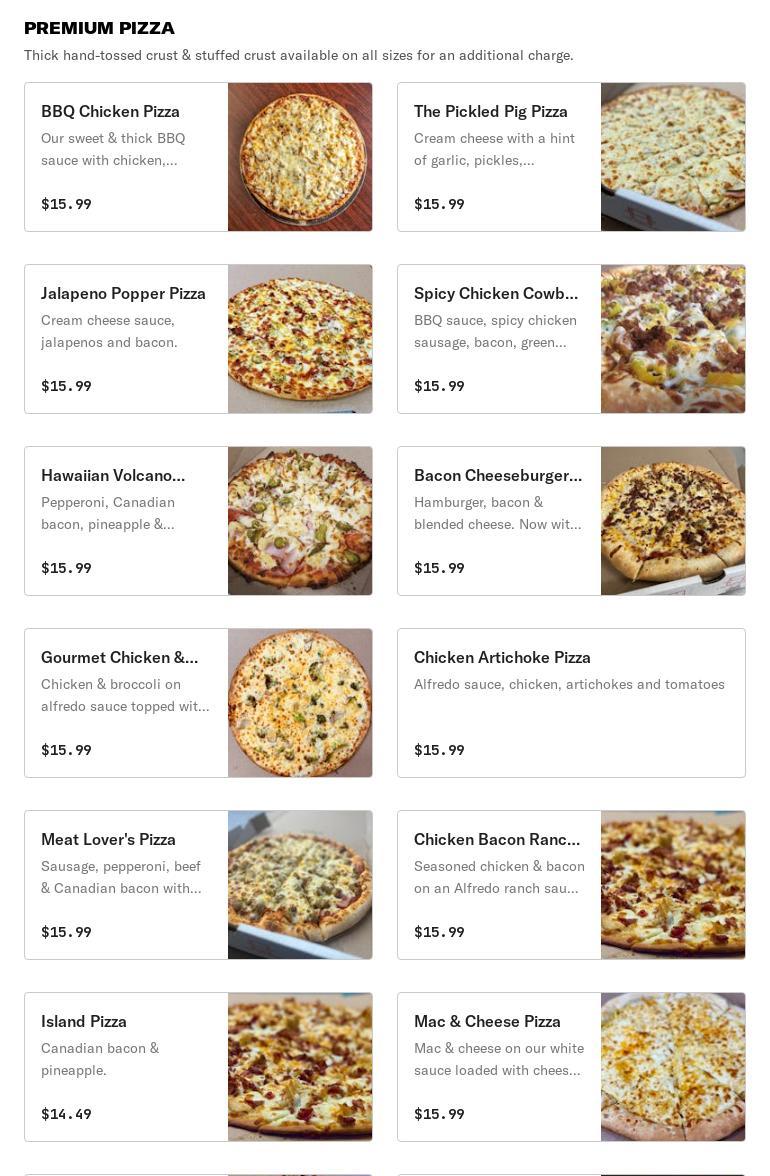This screenshot has width=770, height=1176.
Task: Open the Island Pizza card
Action: click(198, 1067)
